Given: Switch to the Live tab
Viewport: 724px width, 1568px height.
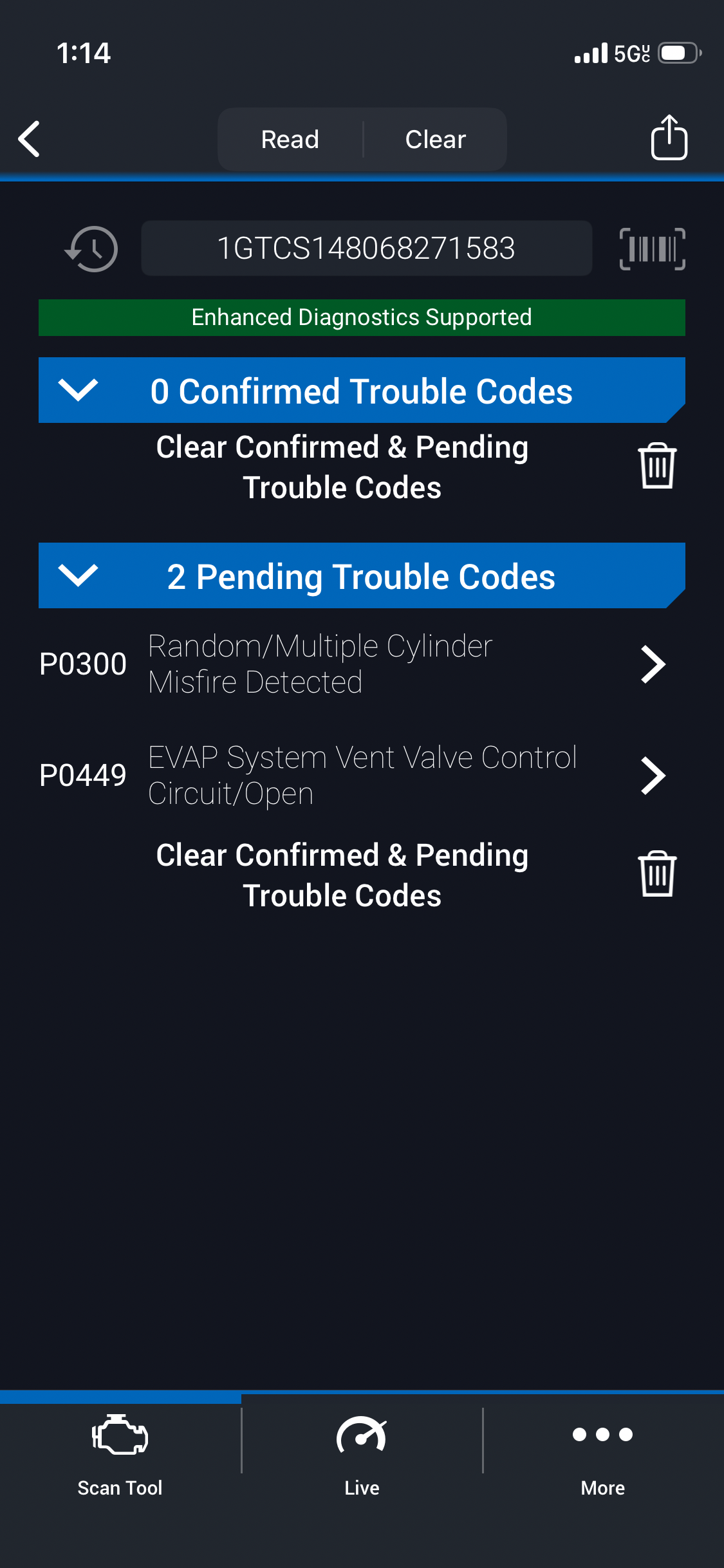Looking at the screenshot, I should [362, 1453].
